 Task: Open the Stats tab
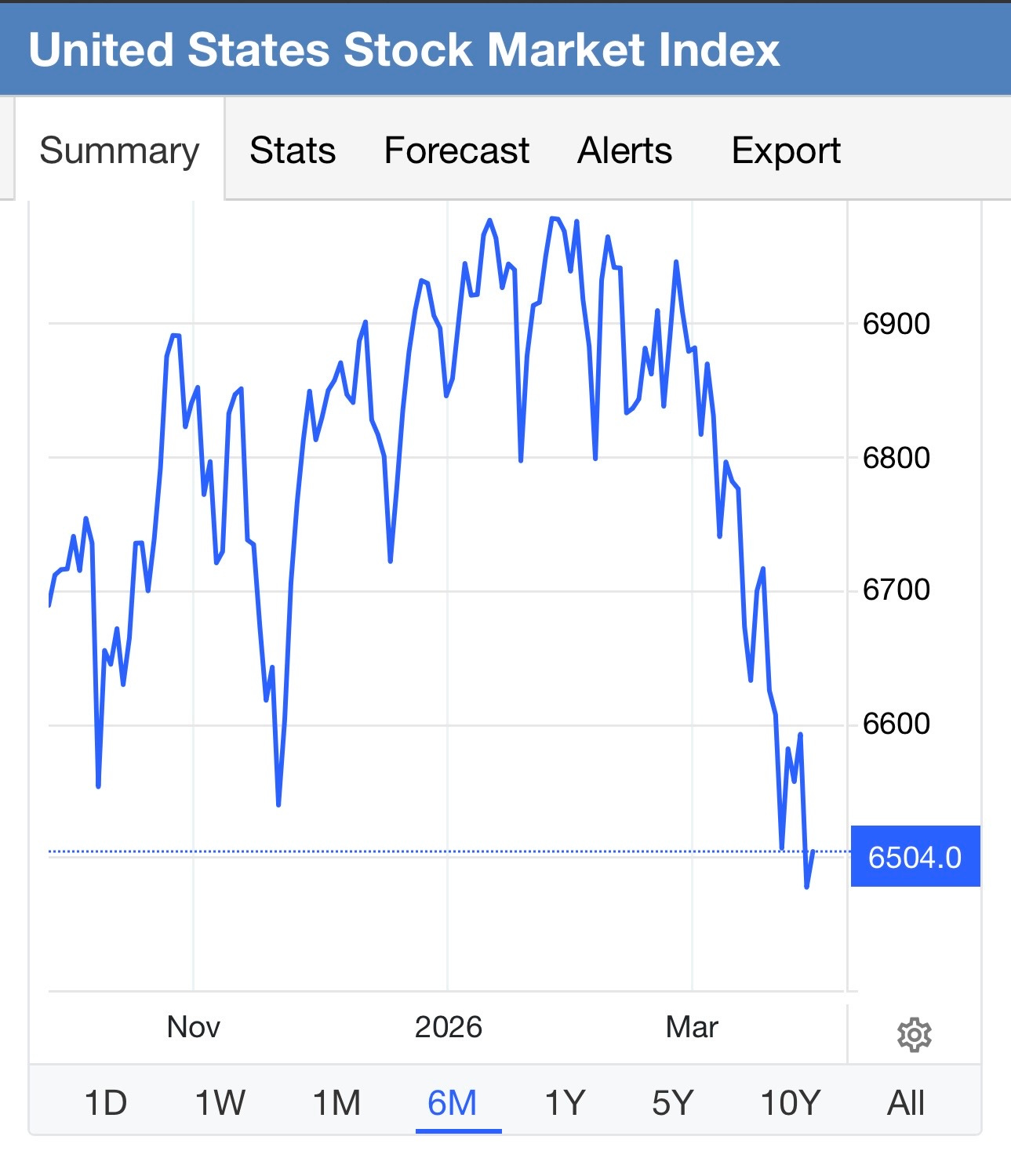(293, 150)
